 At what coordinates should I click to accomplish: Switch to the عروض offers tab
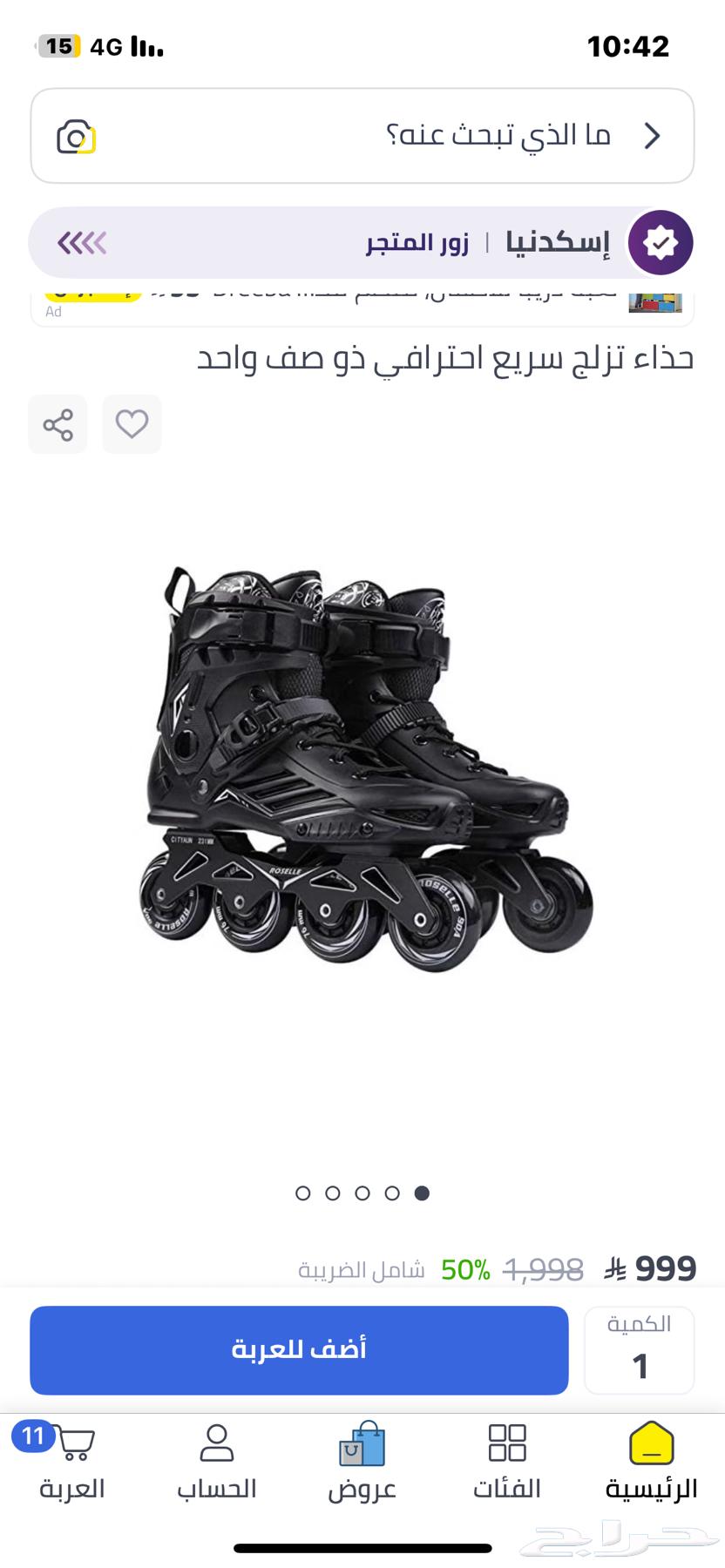pyautogui.click(x=362, y=1462)
